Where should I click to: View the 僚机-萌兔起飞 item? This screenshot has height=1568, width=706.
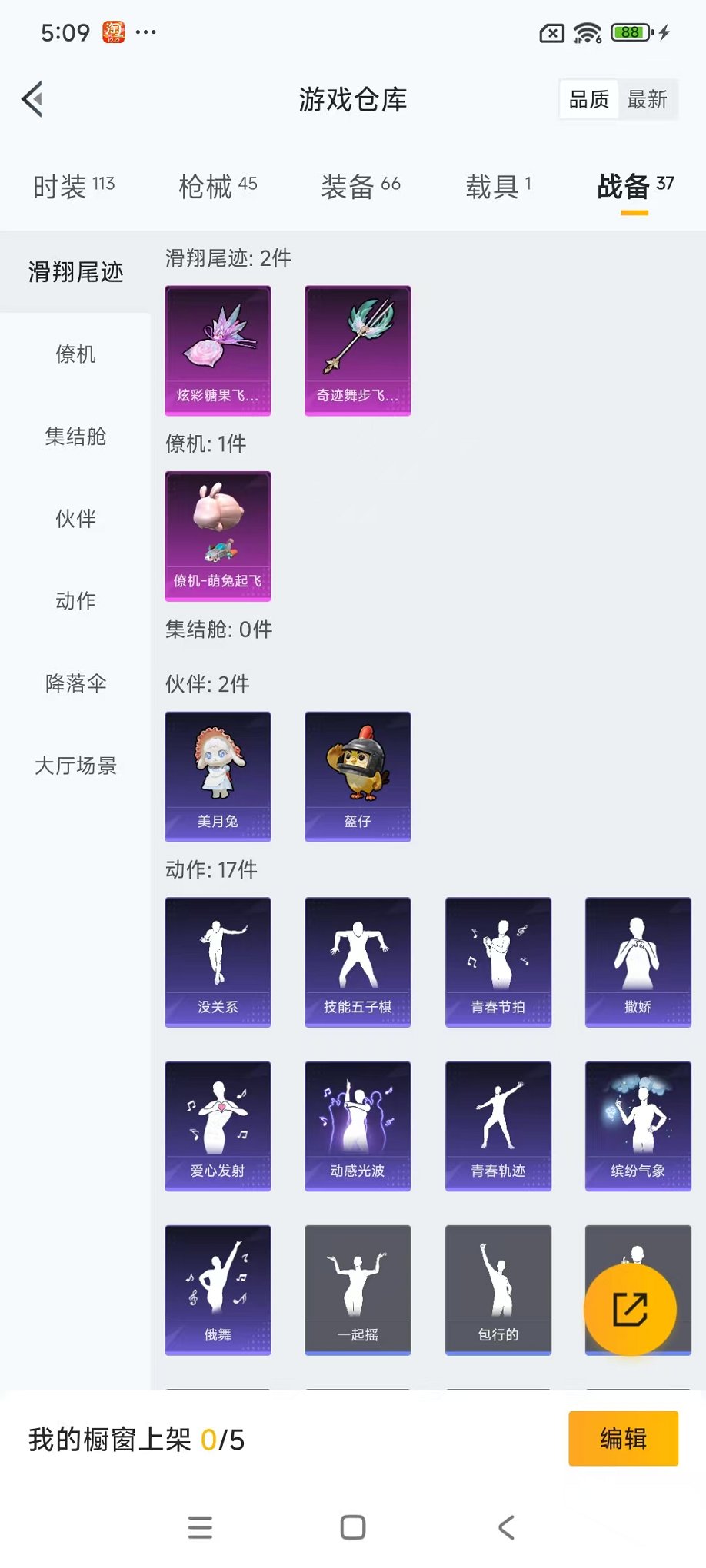[x=218, y=536]
